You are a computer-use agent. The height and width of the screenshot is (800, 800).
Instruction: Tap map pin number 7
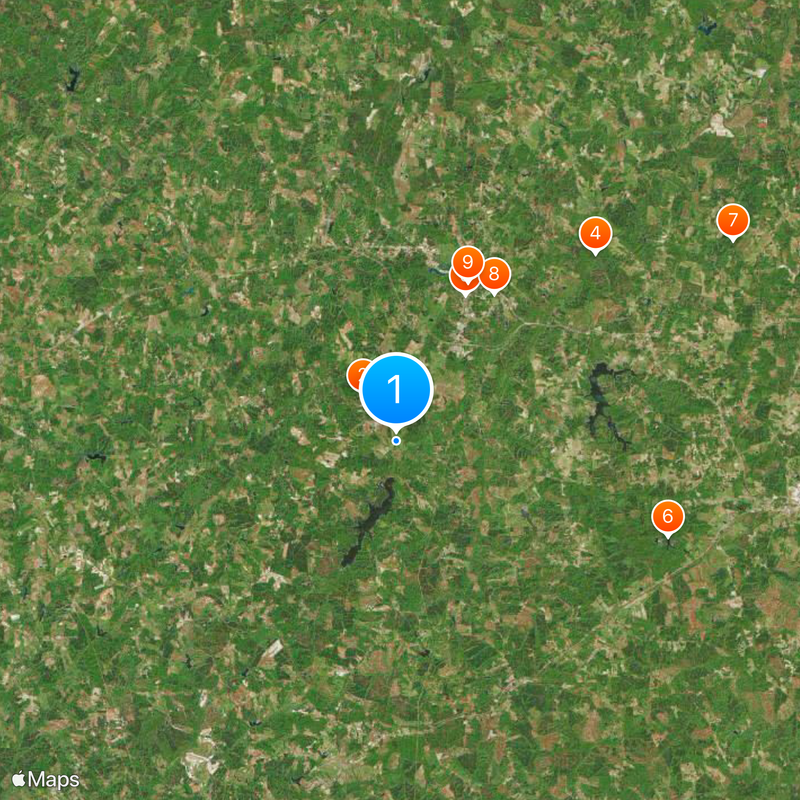733,220
